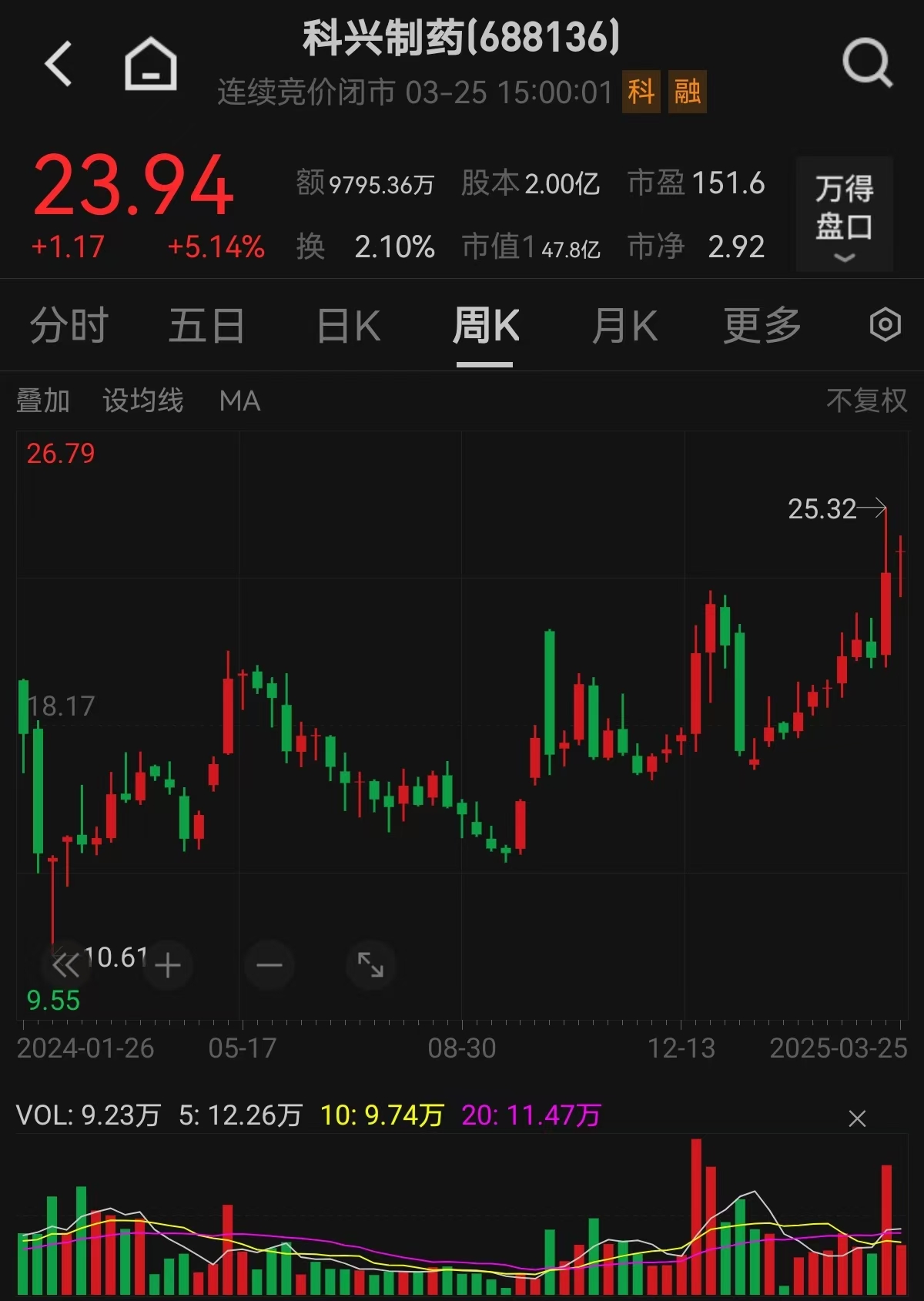Open the MA indicator selector
The image size is (924, 1301).
click(241, 401)
